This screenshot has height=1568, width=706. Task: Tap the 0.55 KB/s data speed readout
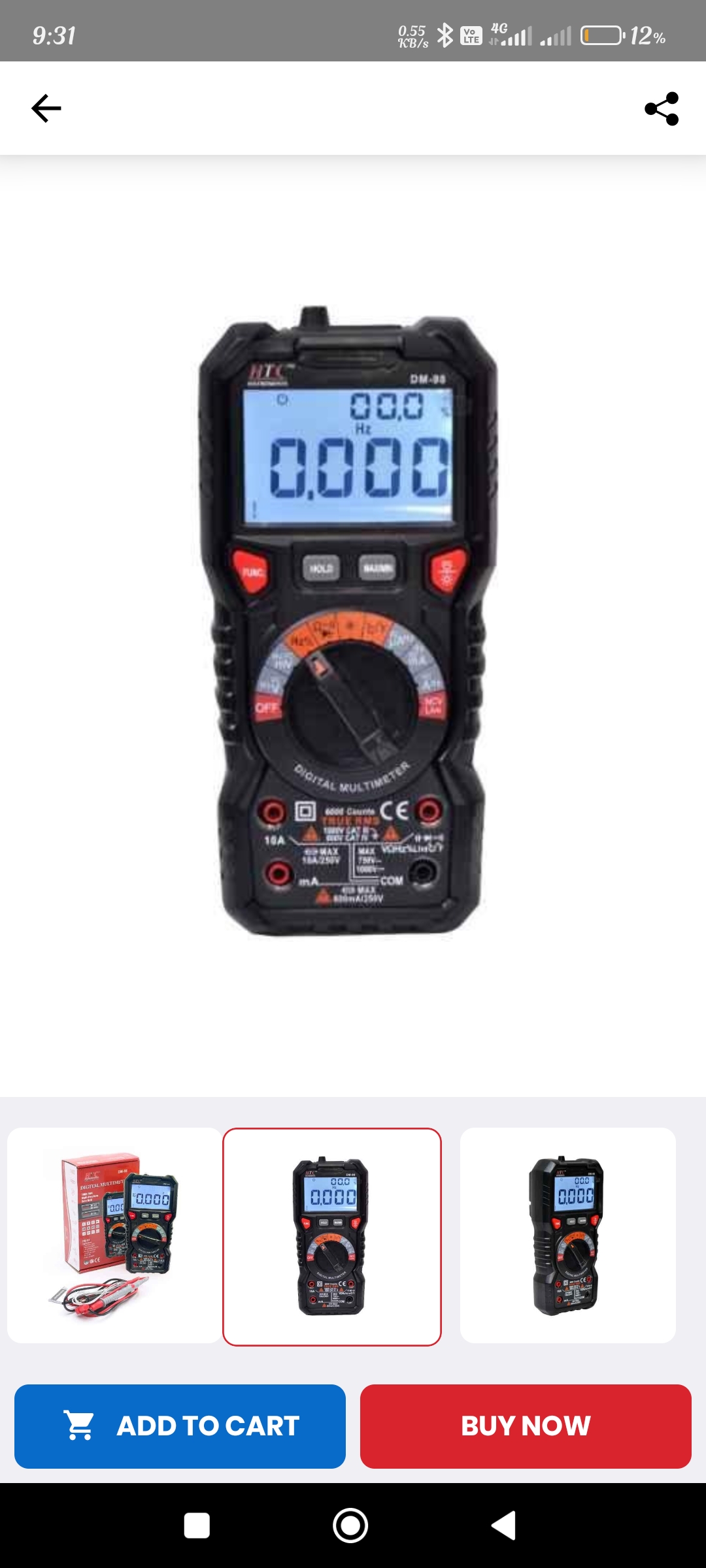point(411,35)
